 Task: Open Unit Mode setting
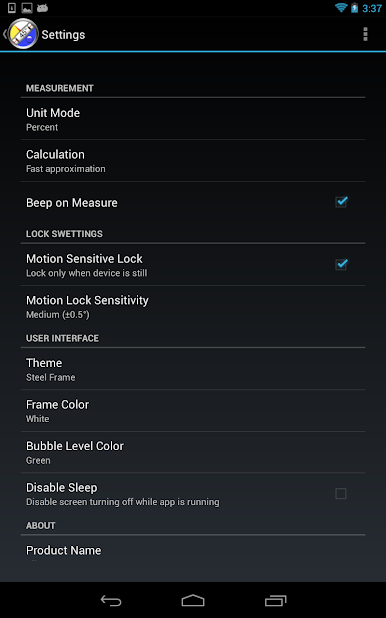click(193, 119)
